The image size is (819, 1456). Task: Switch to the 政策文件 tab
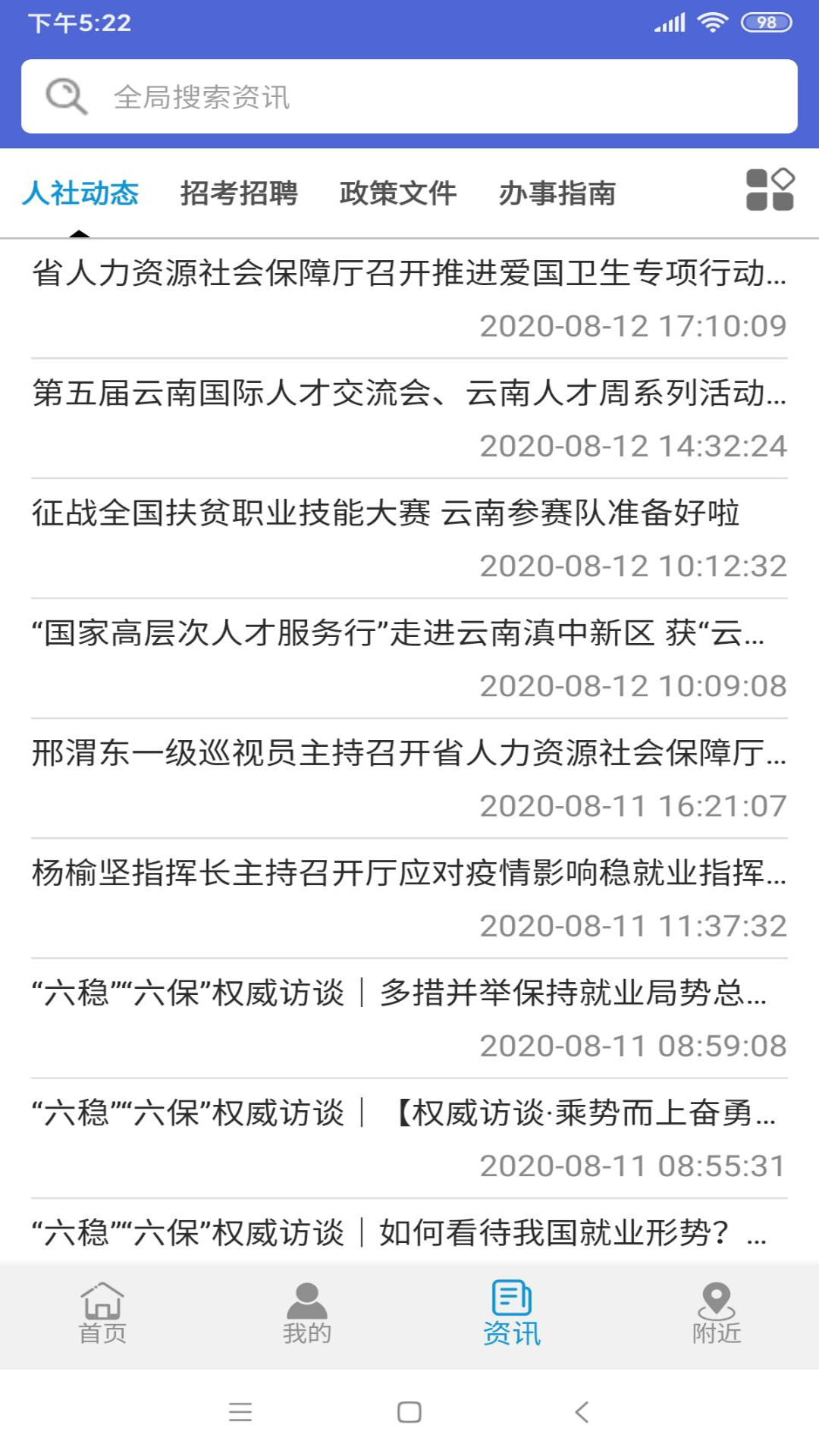click(x=398, y=193)
